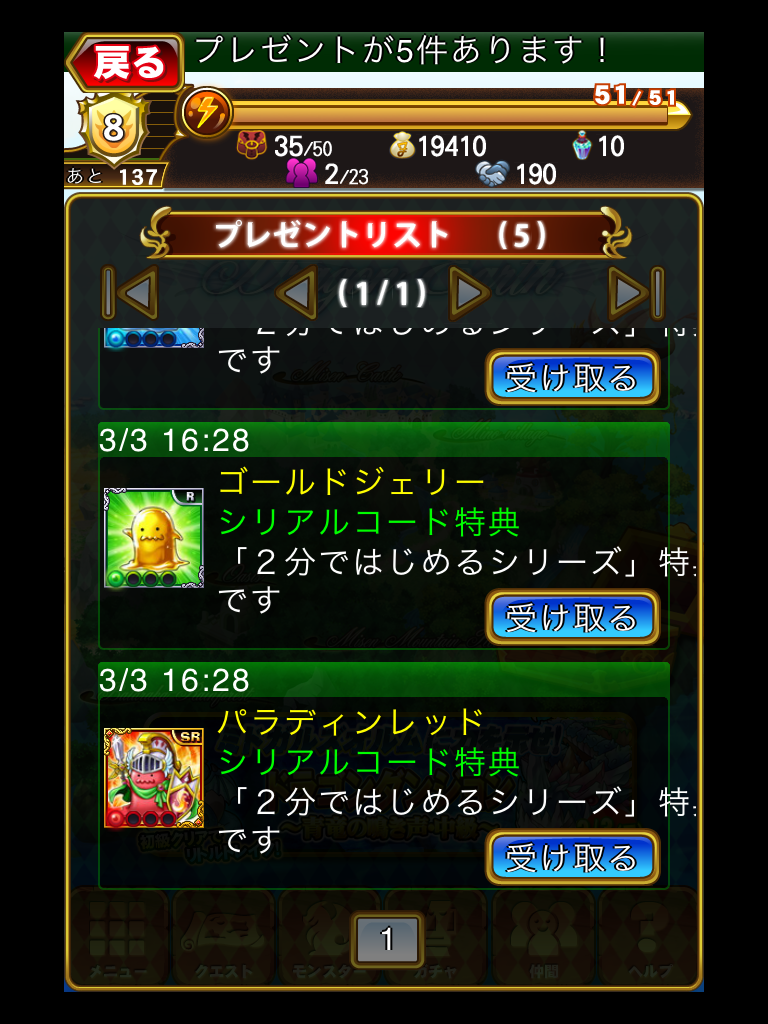Claim the パラディンレッド present with 受け取る
This screenshot has width=768, height=1024.
coord(572,857)
